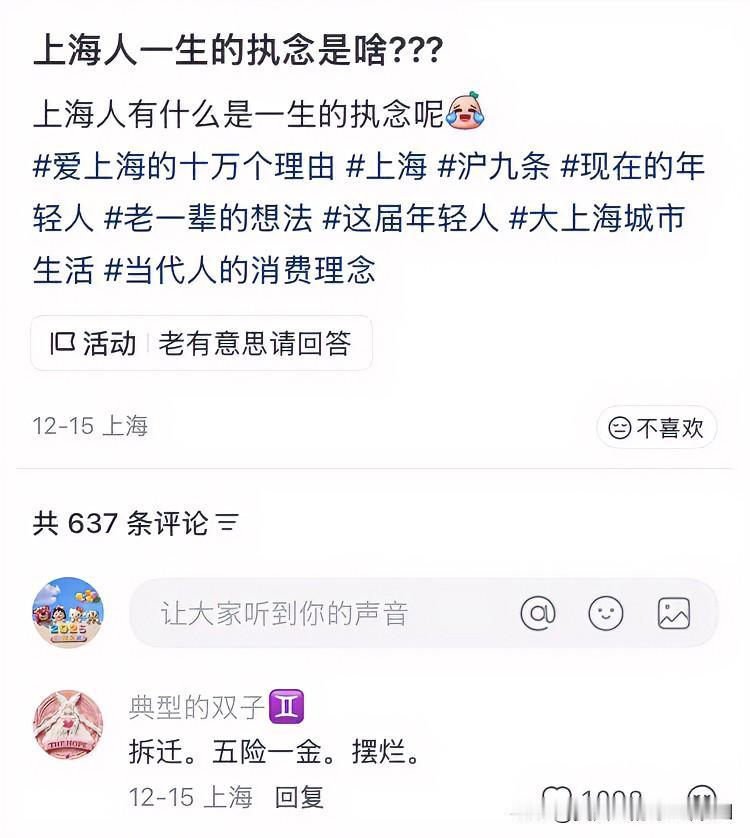Click the smiley icon next to 不喜欢
The width and height of the screenshot is (750, 838).
pos(620,427)
